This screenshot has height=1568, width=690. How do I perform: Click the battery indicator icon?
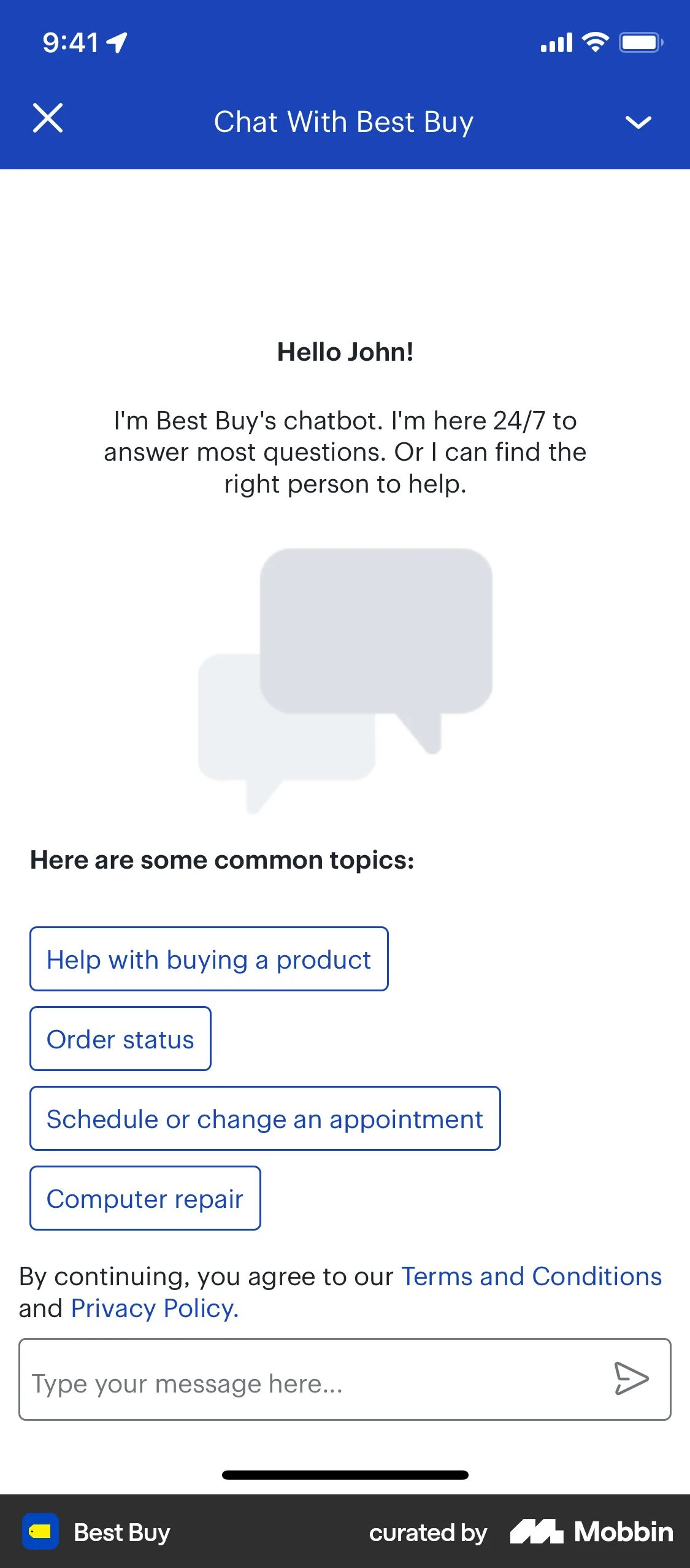[x=640, y=42]
